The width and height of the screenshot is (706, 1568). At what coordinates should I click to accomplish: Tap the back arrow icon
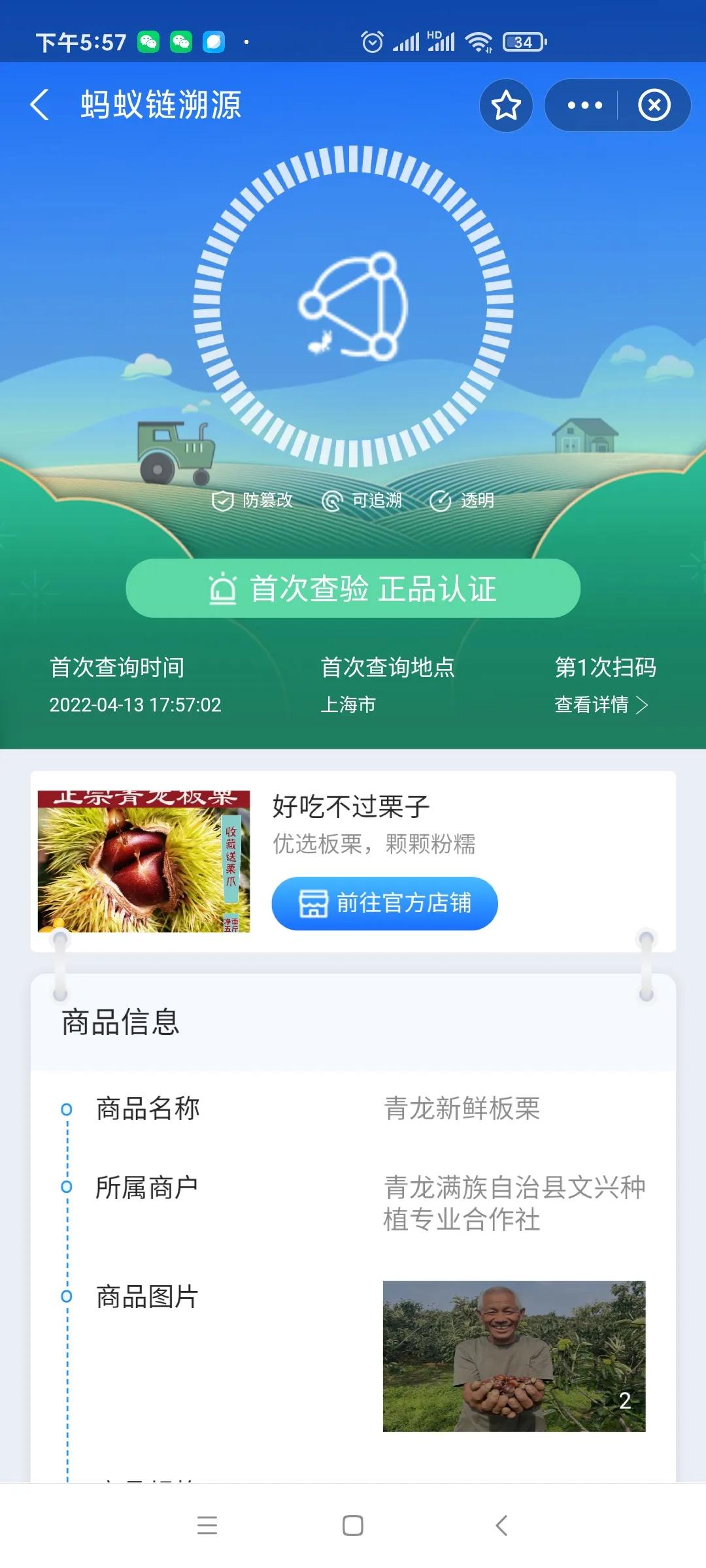click(41, 105)
